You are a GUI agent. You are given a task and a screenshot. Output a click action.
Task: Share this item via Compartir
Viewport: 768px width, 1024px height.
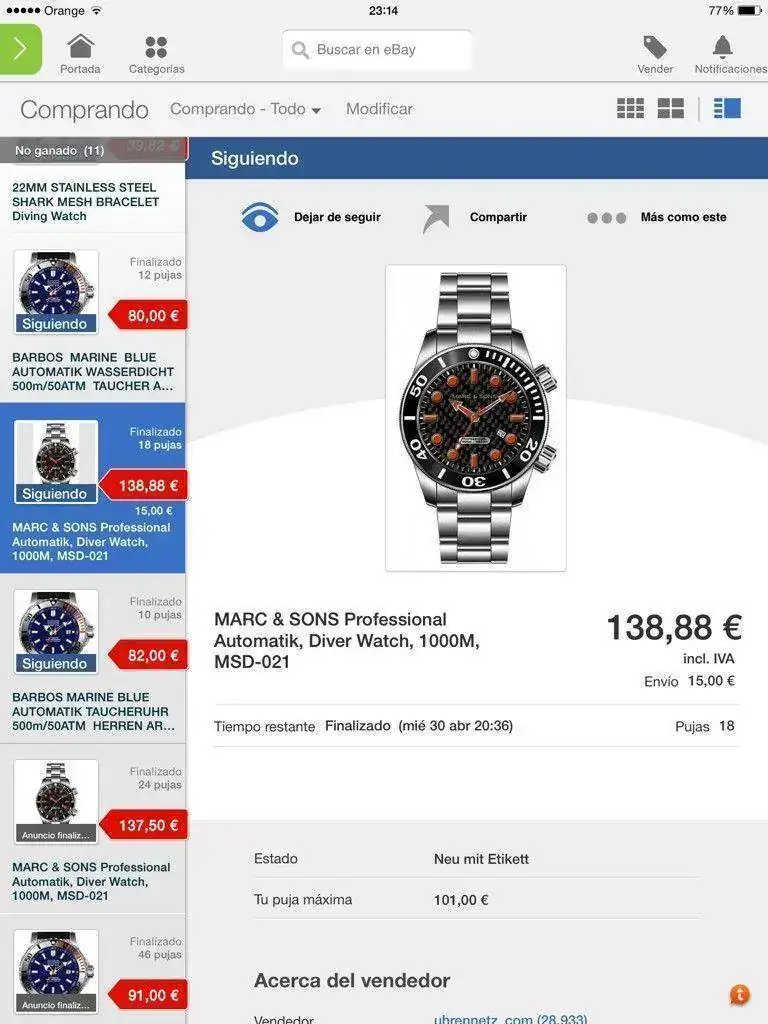(475, 217)
